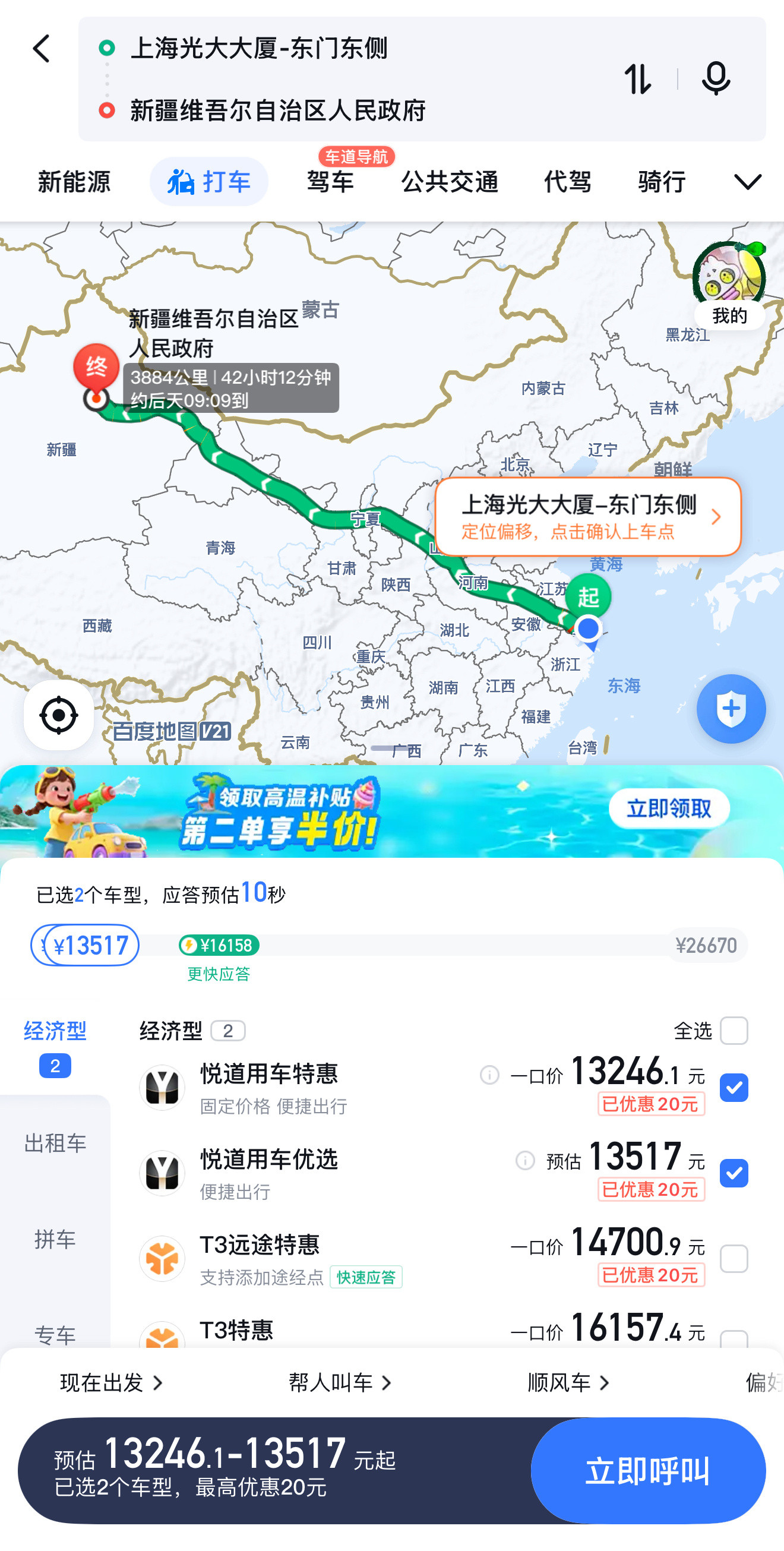784x1551 pixels.
Task: Go back using the top-left arrow
Action: tap(41, 49)
